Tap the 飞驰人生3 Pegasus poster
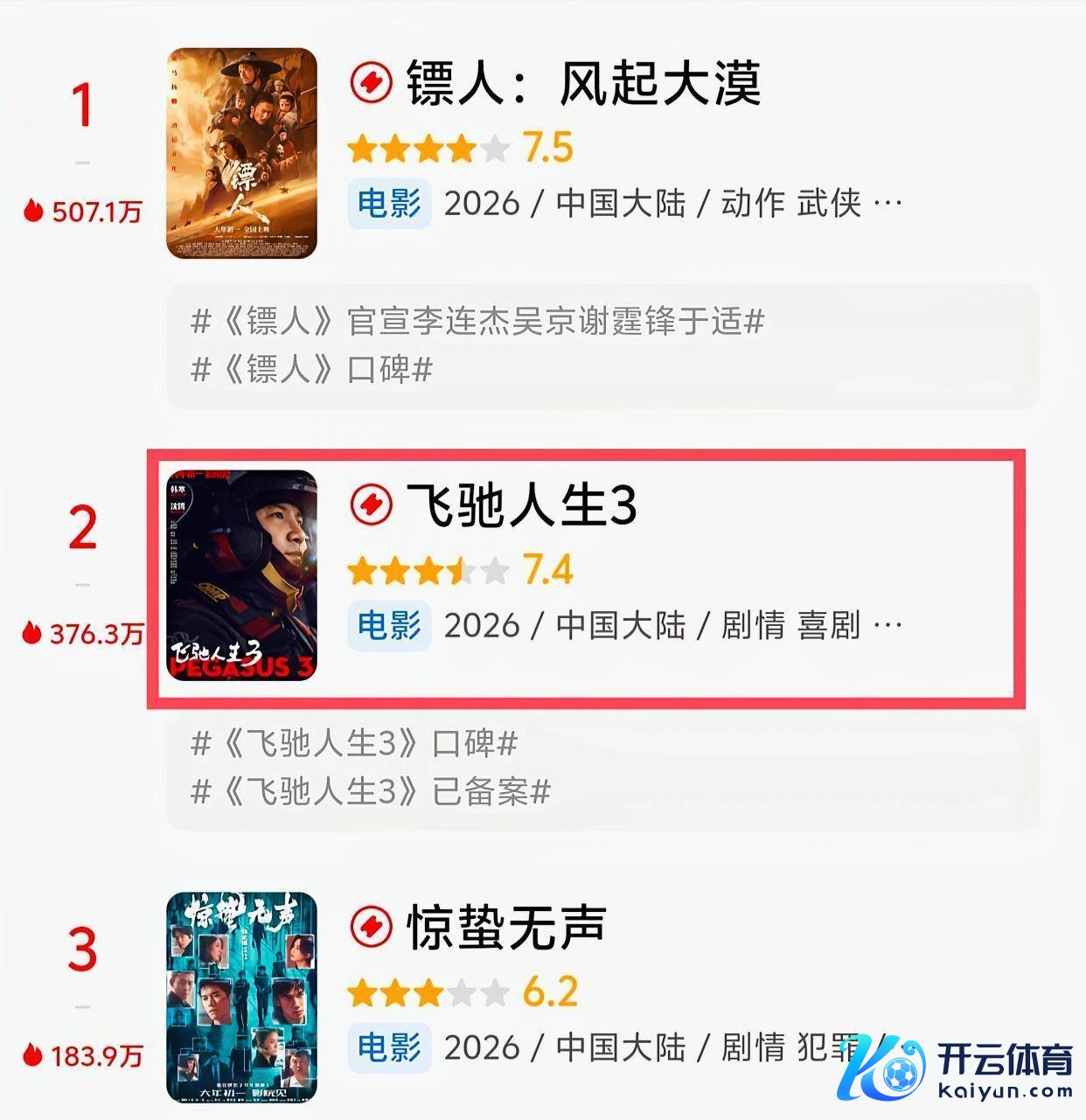The width and height of the screenshot is (1086, 1120). click(x=241, y=575)
